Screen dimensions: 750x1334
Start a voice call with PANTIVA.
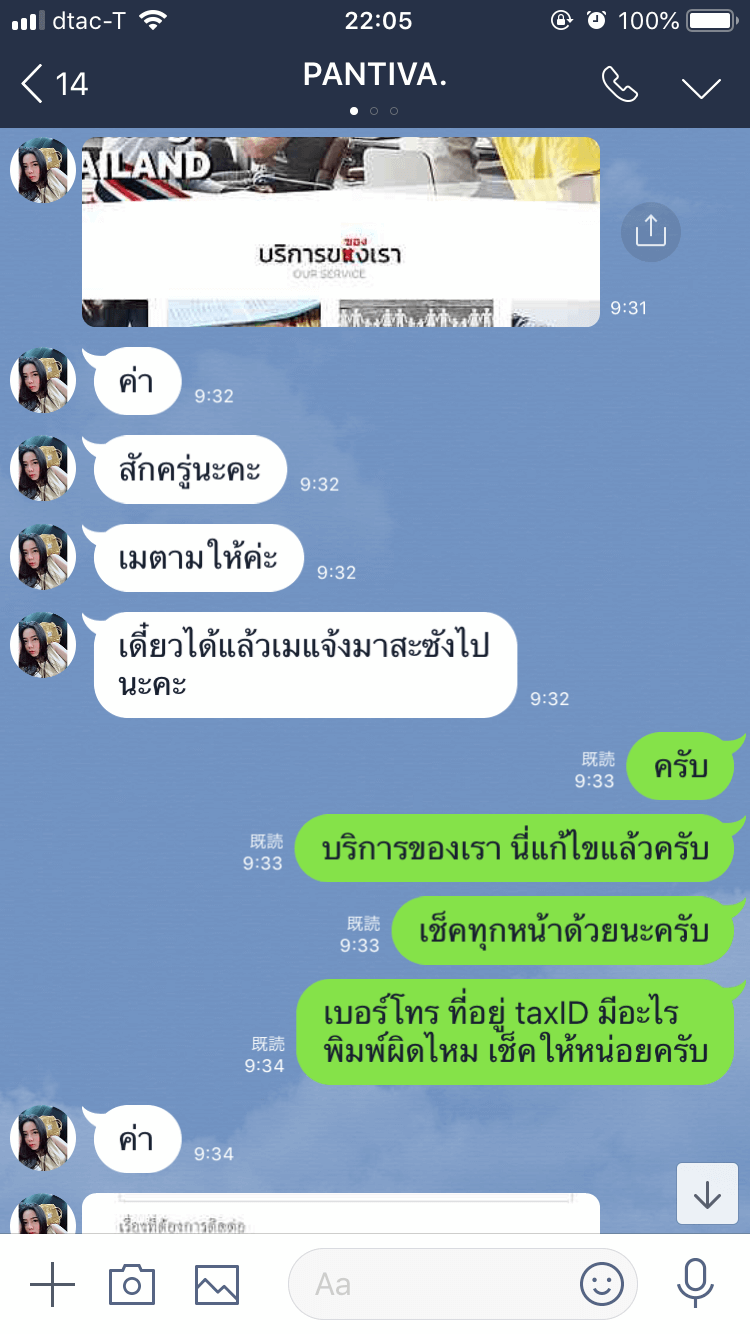click(x=620, y=86)
